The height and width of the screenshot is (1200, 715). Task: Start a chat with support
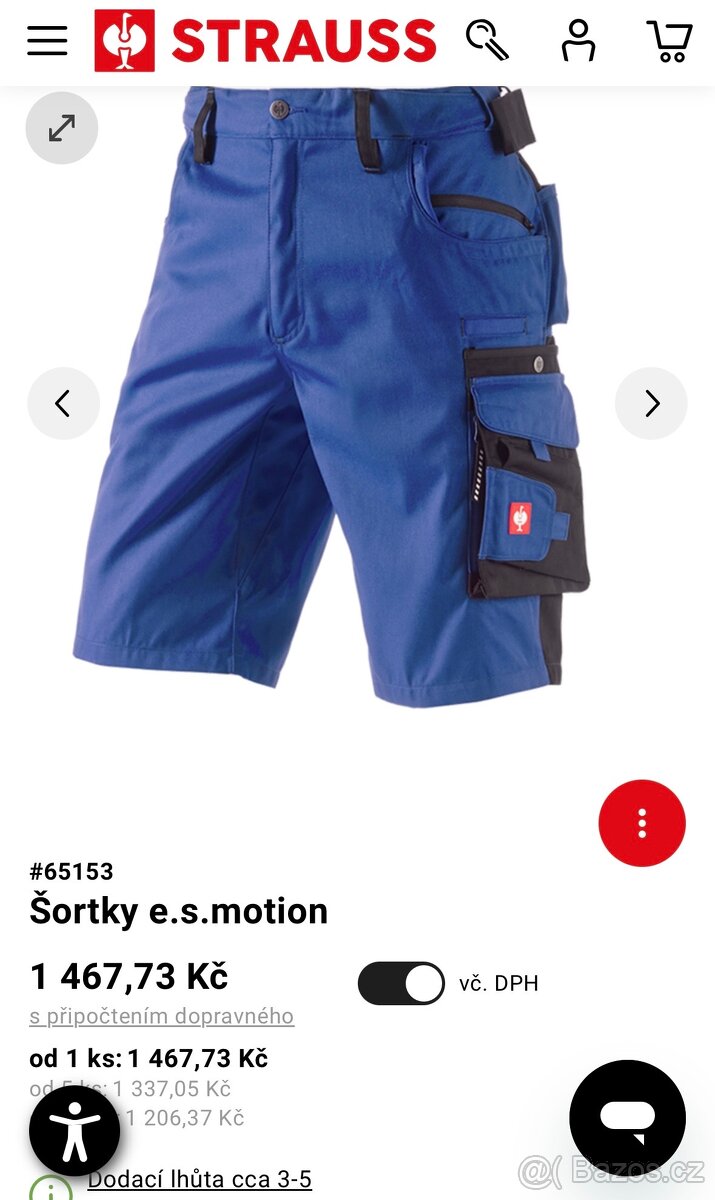pos(627,1118)
